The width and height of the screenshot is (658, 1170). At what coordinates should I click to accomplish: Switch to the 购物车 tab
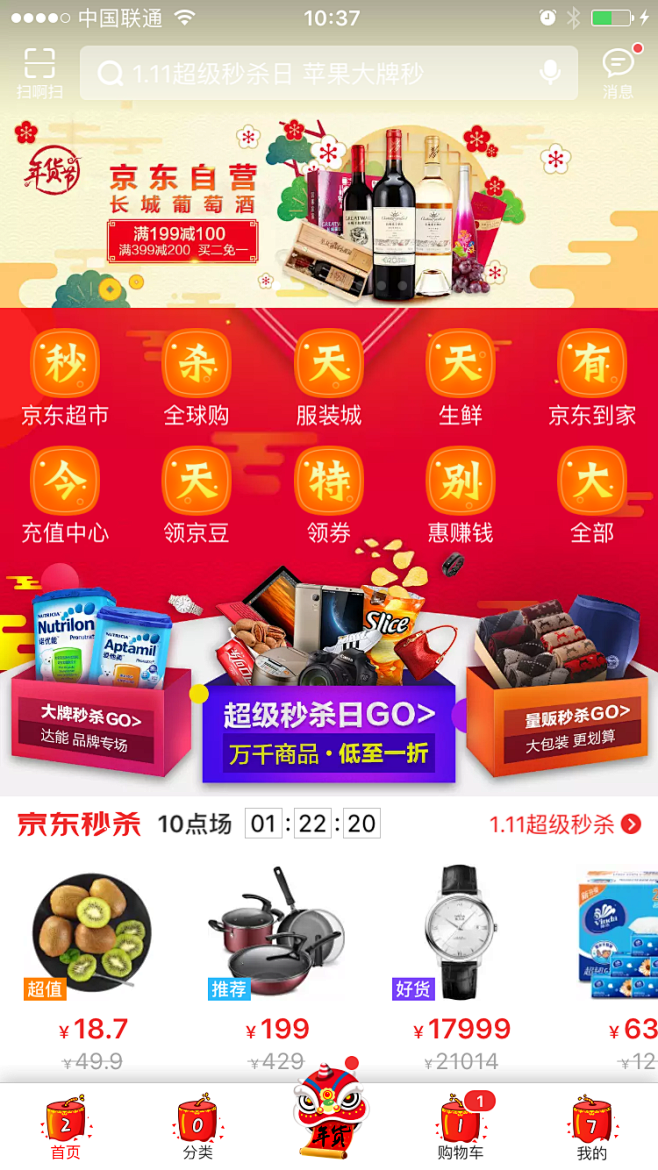[461, 1130]
